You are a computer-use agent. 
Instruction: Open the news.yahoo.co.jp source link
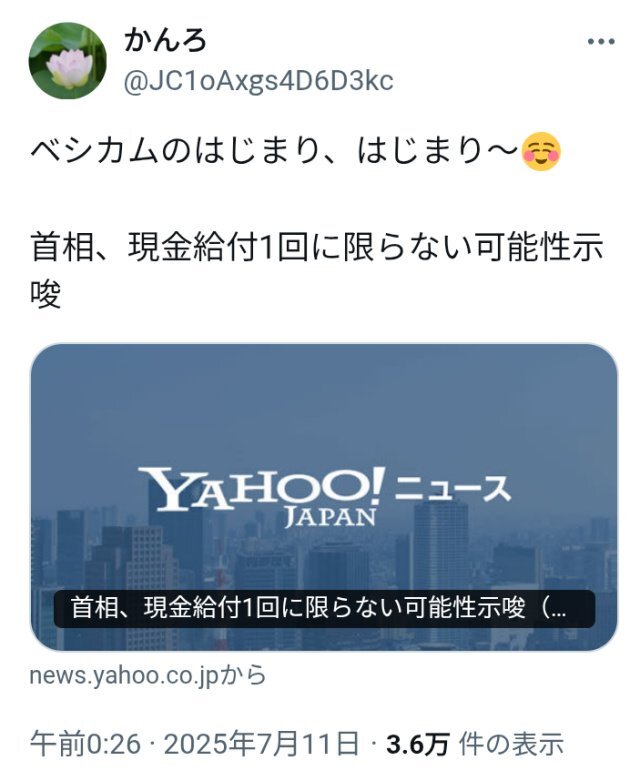coord(148,676)
